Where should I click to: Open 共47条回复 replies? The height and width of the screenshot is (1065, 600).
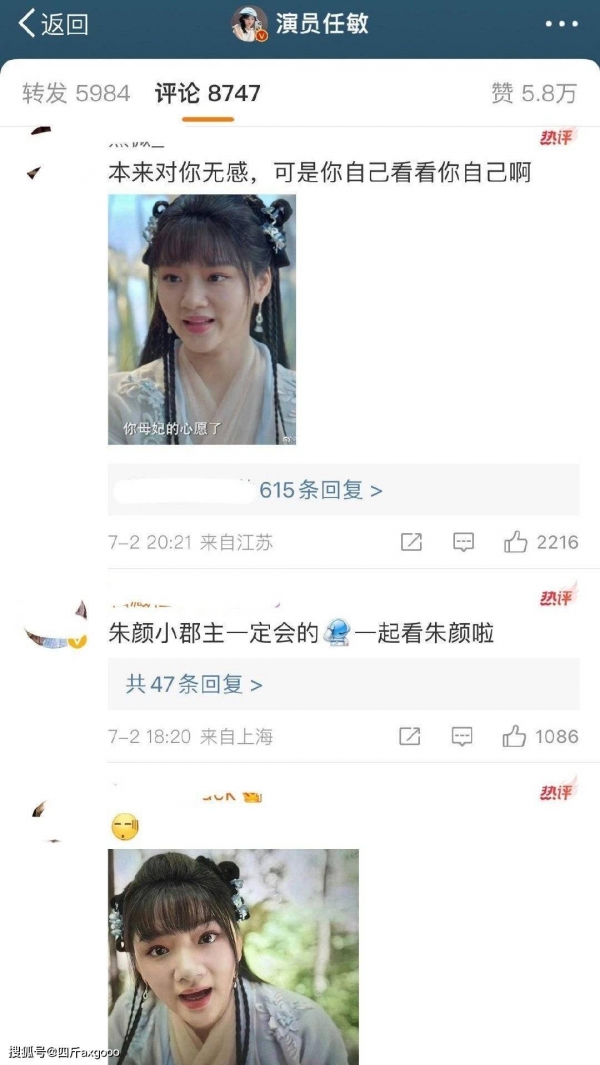pyautogui.click(x=194, y=684)
